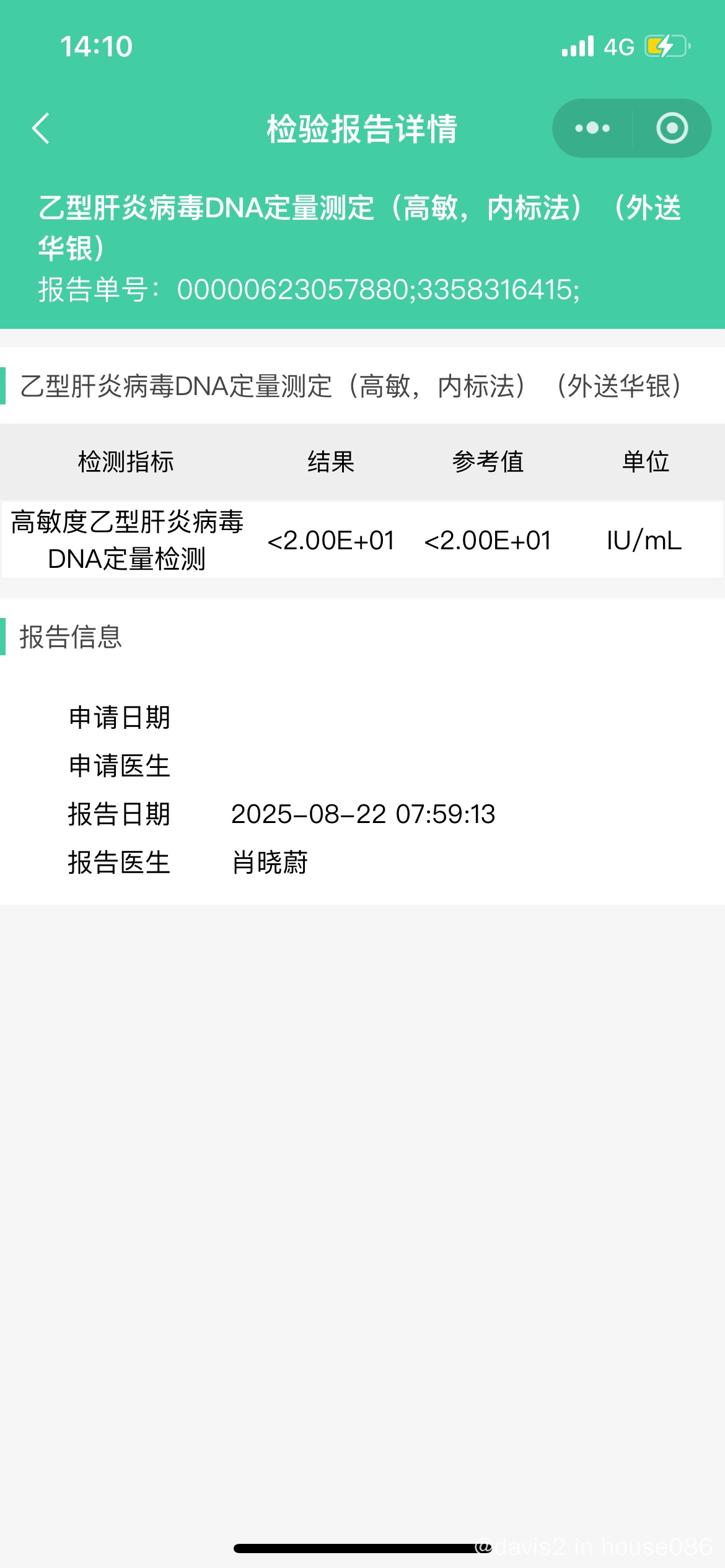The image size is (725, 1568).
Task: Close the mini program with the circle button
Action: tap(672, 128)
